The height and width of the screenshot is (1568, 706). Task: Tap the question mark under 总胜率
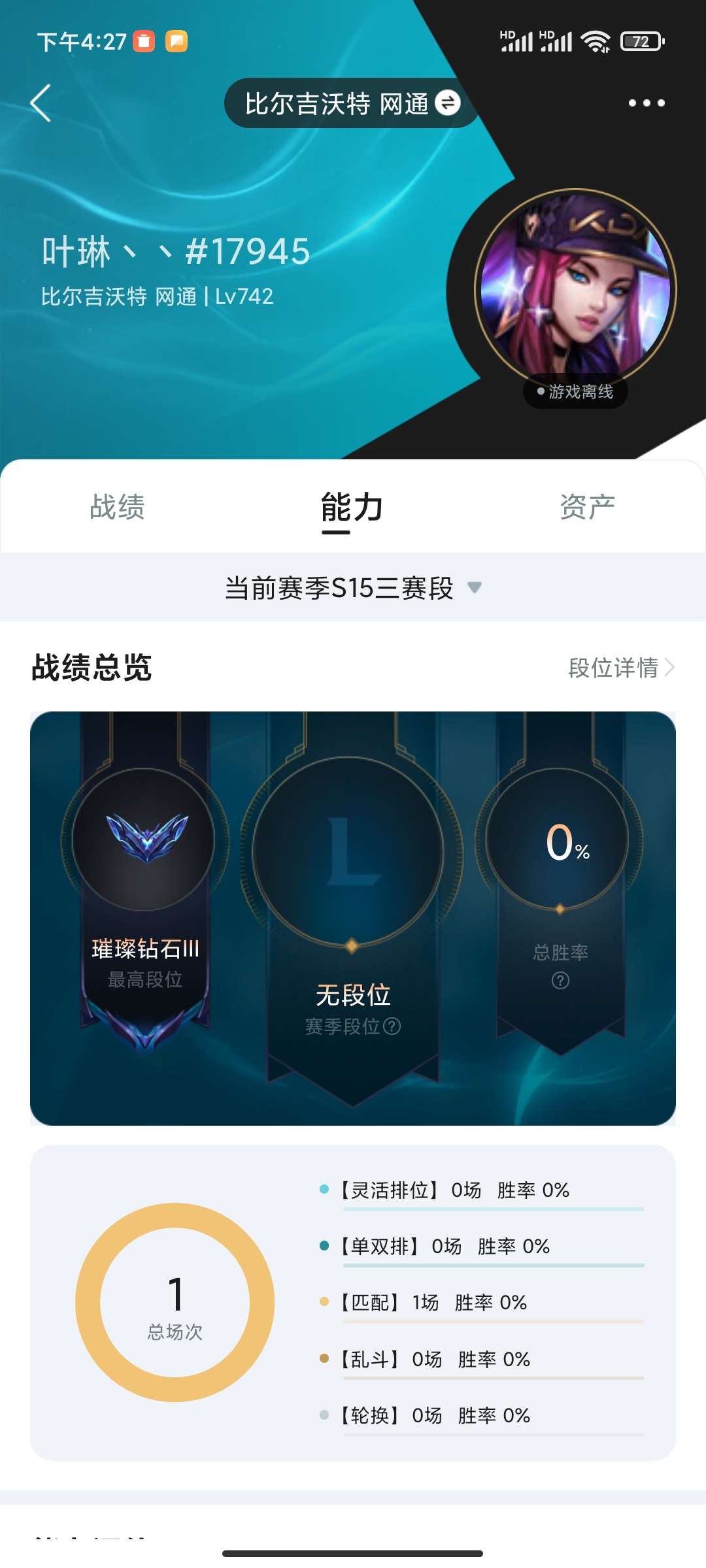click(560, 981)
